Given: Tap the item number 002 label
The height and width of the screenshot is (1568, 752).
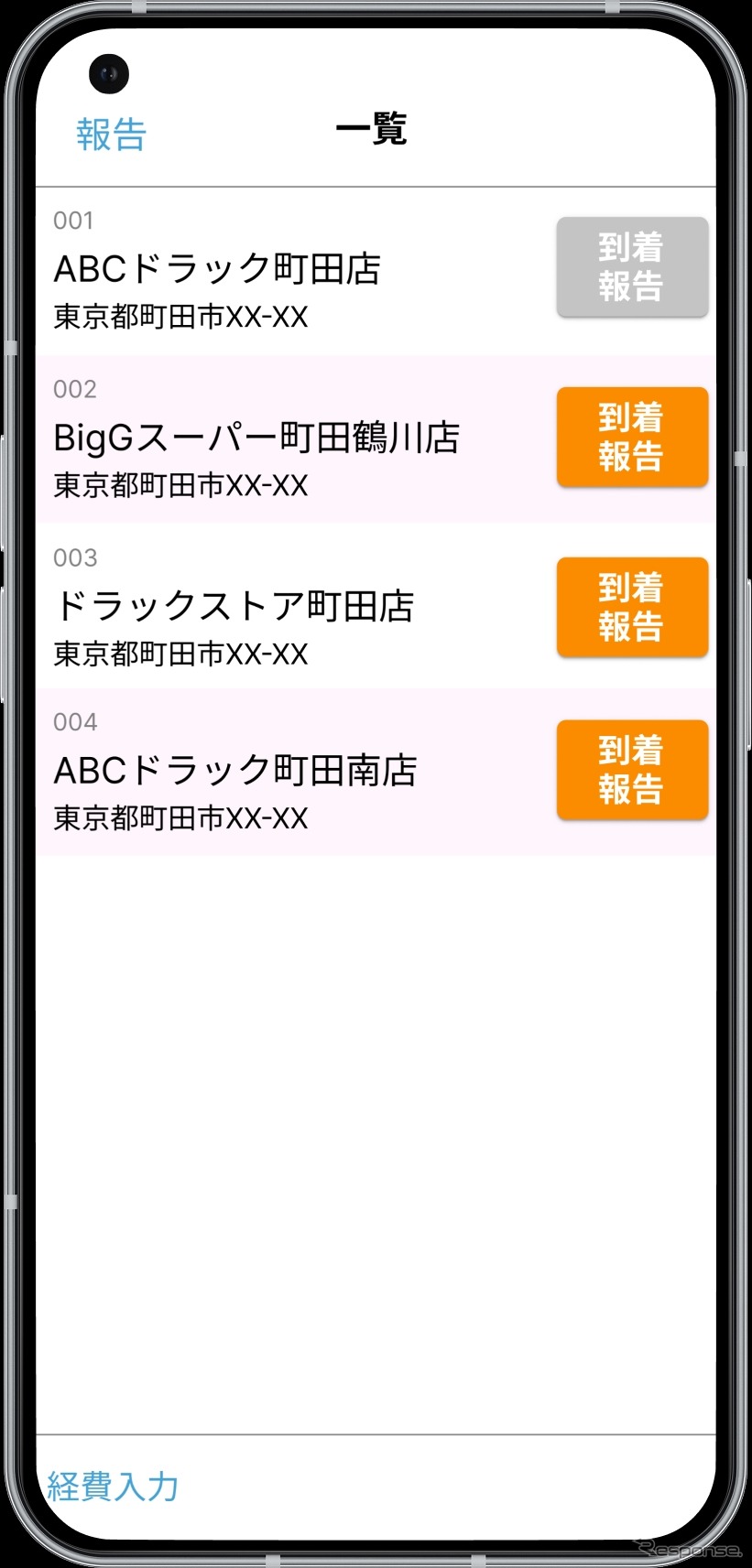Looking at the screenshot, I should pyautogui.click(x=73, y=389).
